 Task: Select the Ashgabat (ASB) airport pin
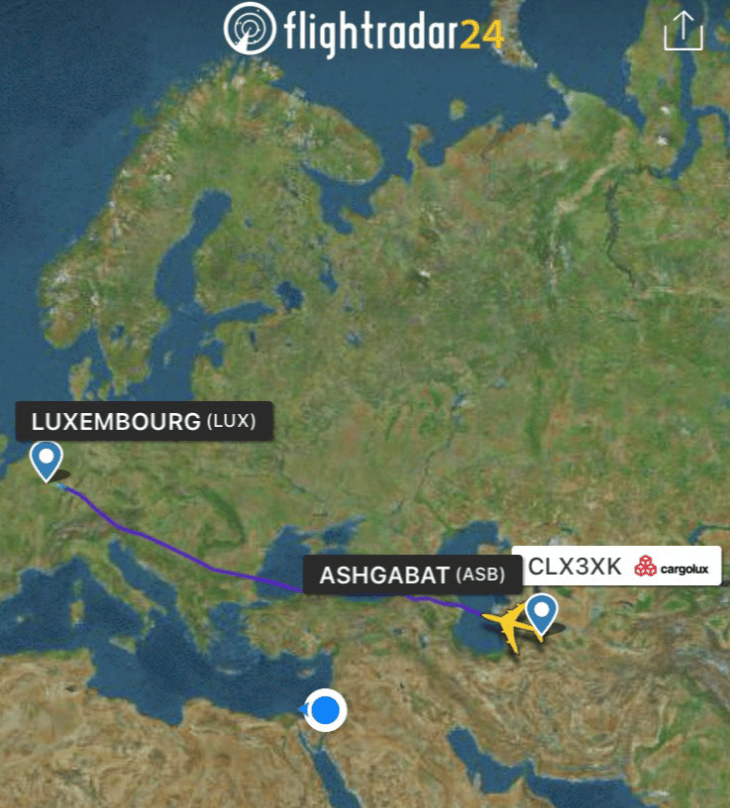[541, 613]
